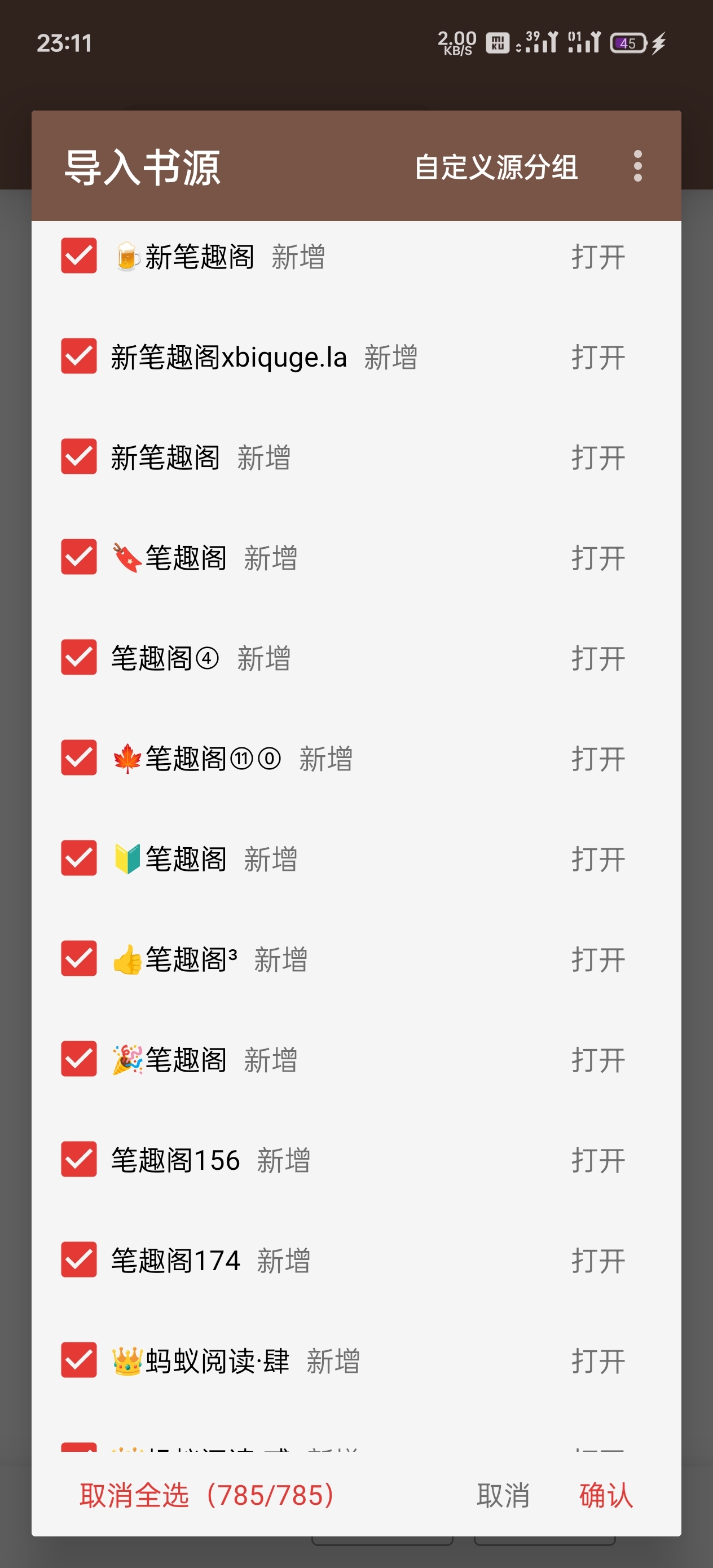Deselect the 蚂蚁阅读·肆 checkbox
This screenshot has height=1568, width=713.
point(78,1360)
